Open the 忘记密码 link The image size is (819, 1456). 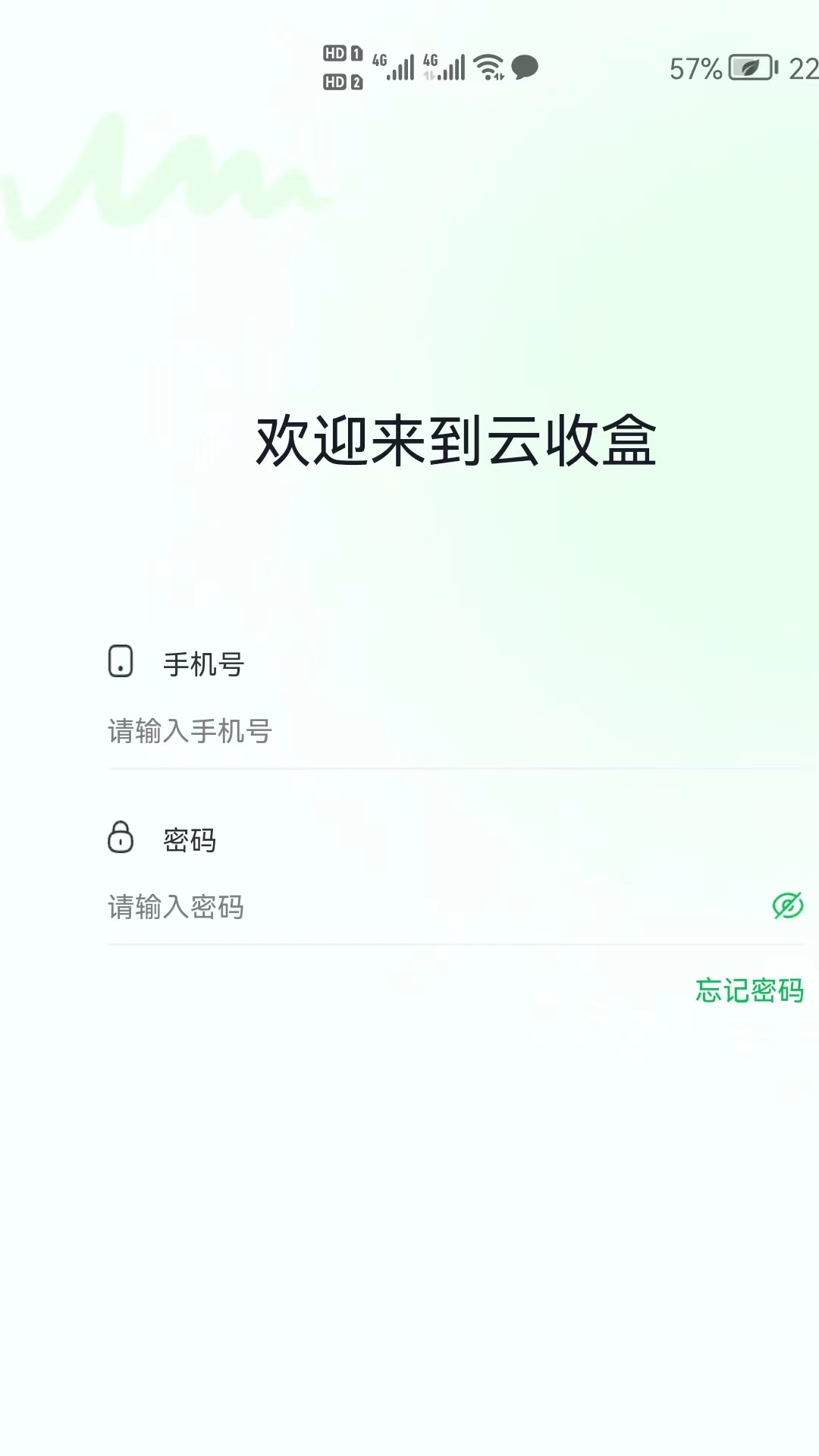tap(749, 990)
